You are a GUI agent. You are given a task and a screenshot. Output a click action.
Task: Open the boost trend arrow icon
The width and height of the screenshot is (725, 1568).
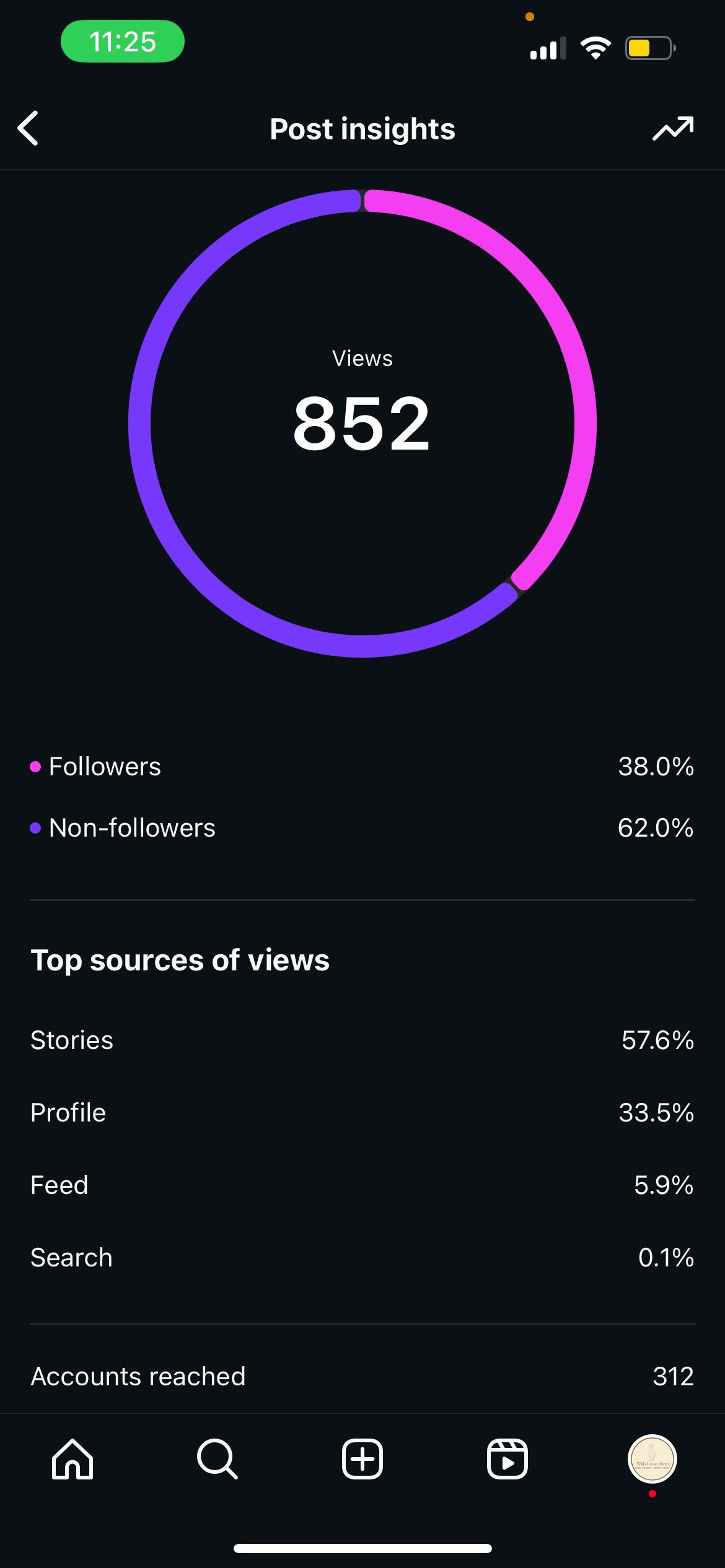coord(673,128)
